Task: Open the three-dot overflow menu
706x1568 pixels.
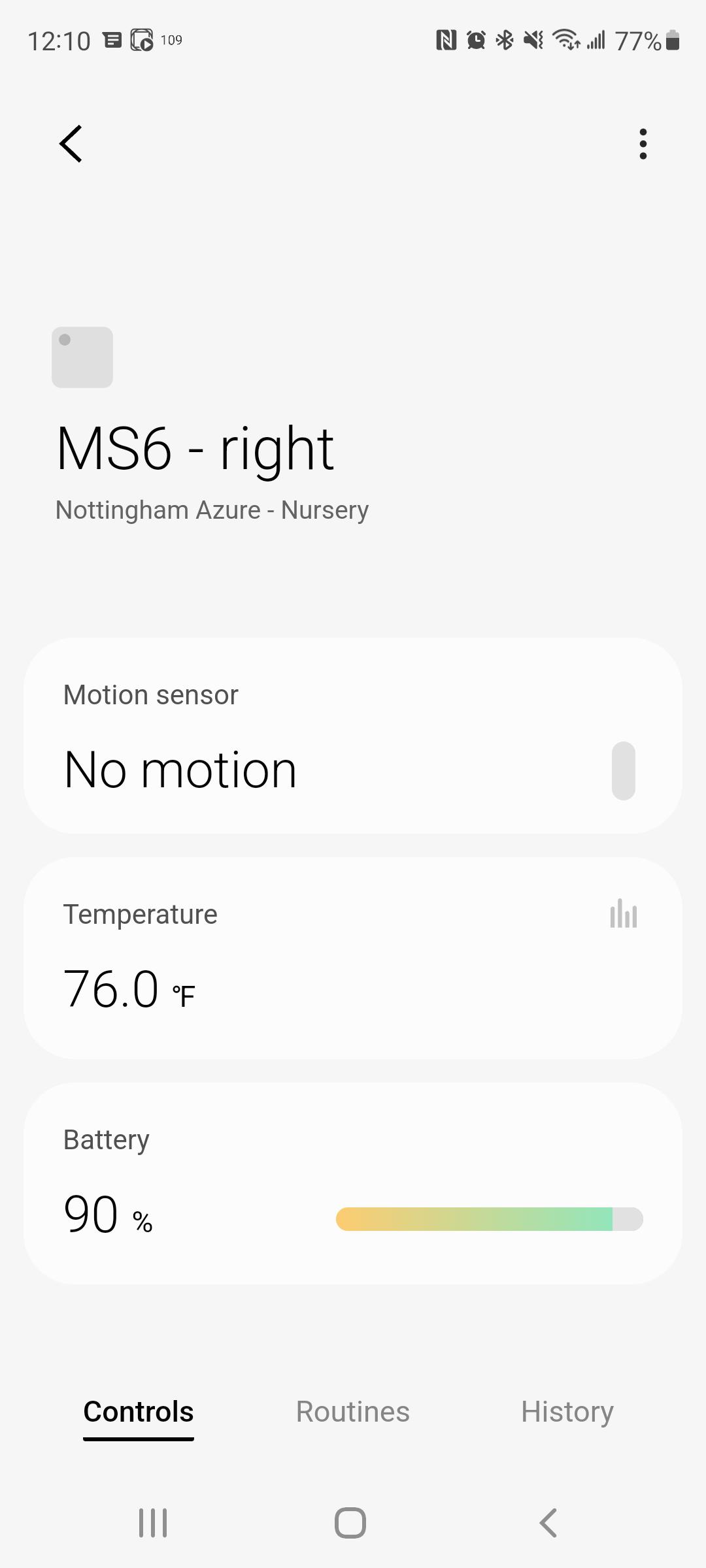Action: tap(643, 143)
